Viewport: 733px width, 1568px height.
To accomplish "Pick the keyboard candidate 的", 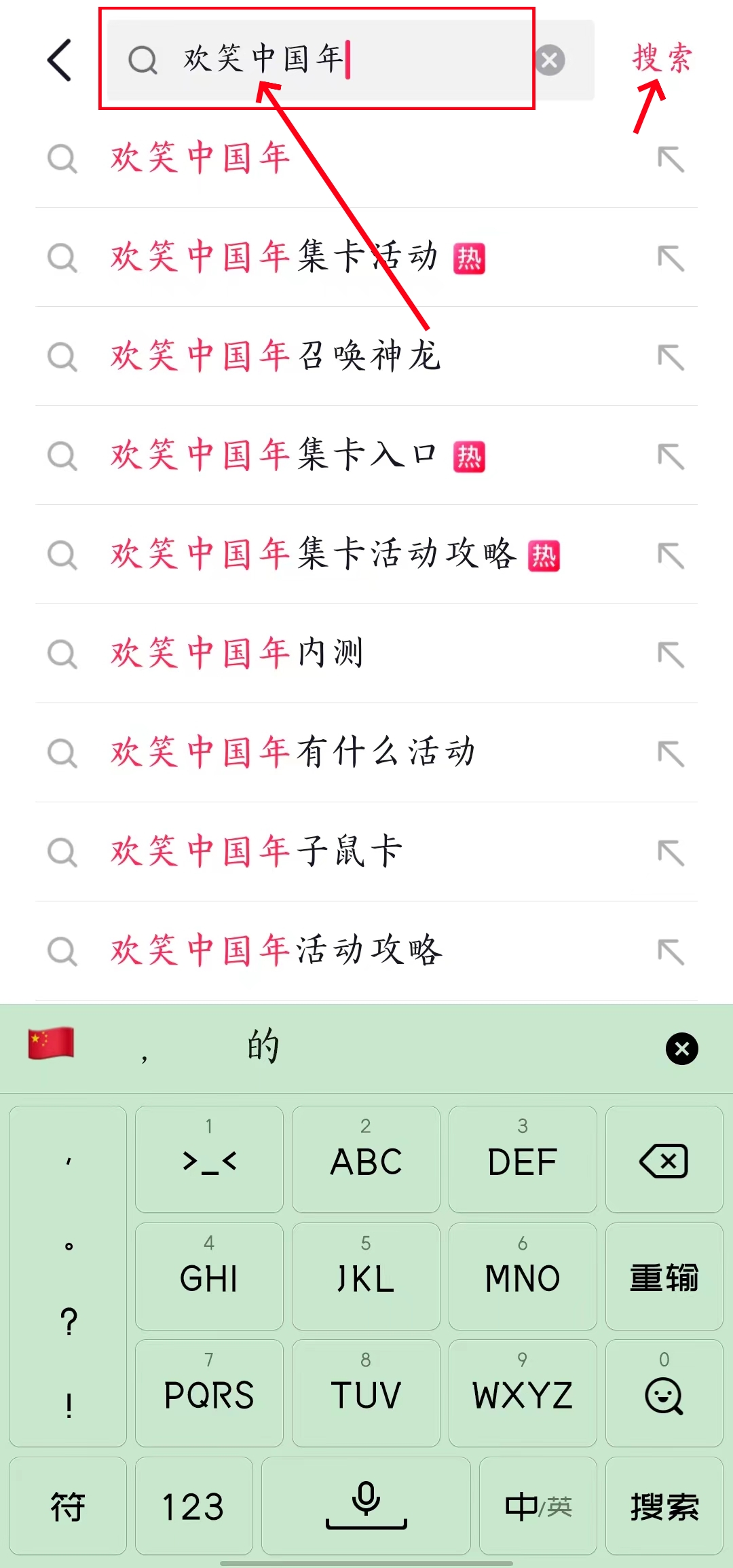I will (263, 1046).
